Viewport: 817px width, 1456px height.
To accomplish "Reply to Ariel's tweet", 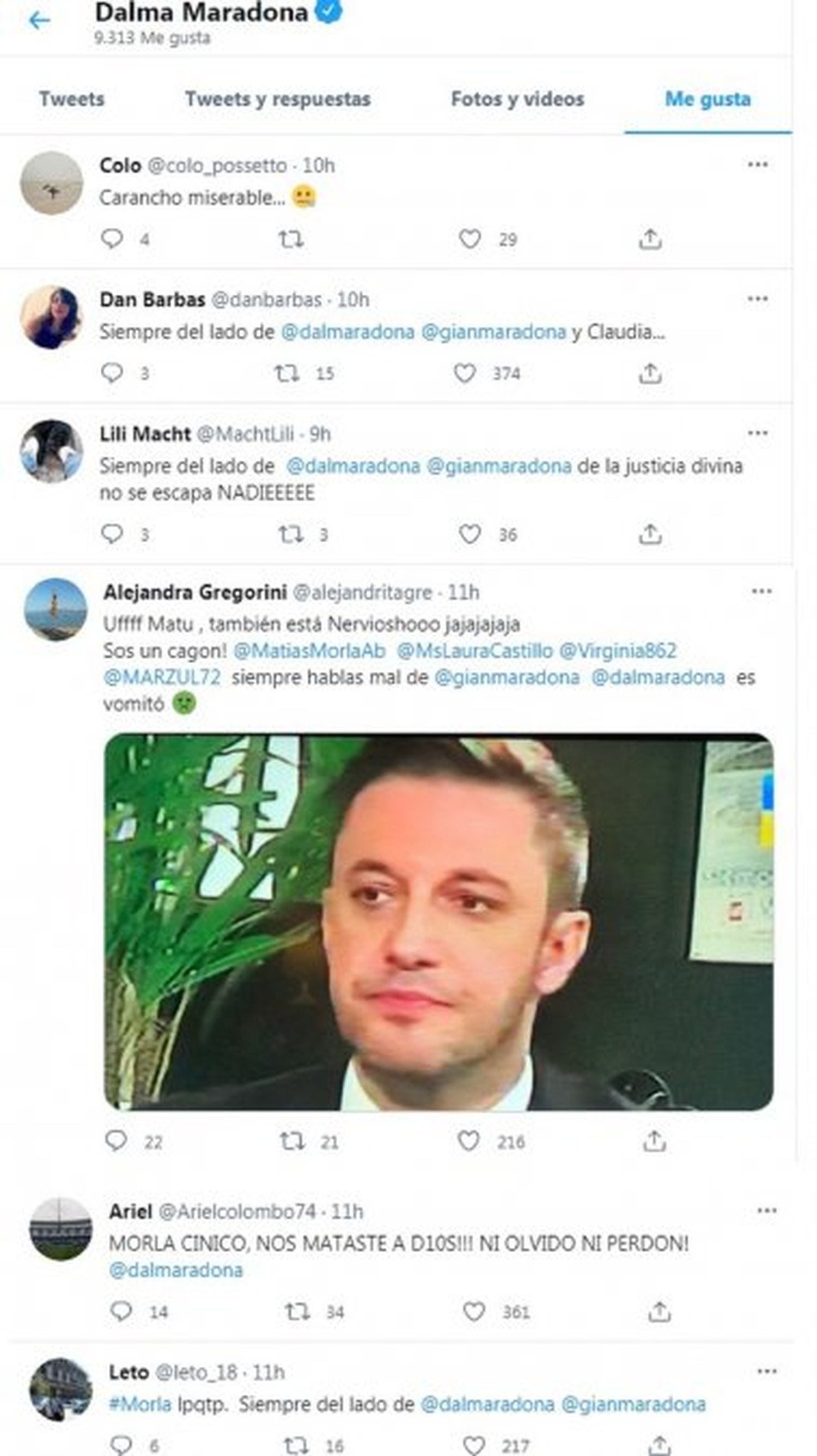I will [x=121, y=1311].
